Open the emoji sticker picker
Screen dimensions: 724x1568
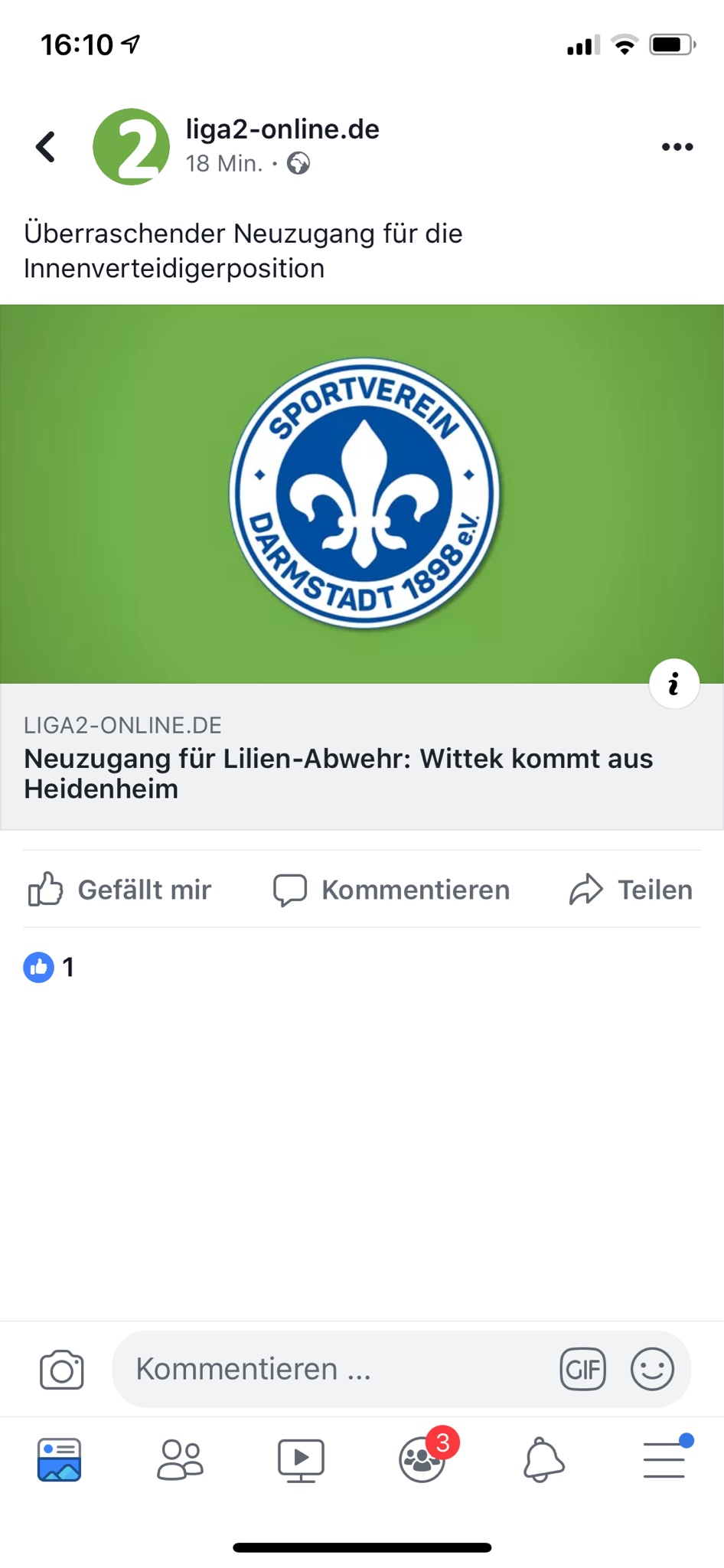coord(652,1369)
